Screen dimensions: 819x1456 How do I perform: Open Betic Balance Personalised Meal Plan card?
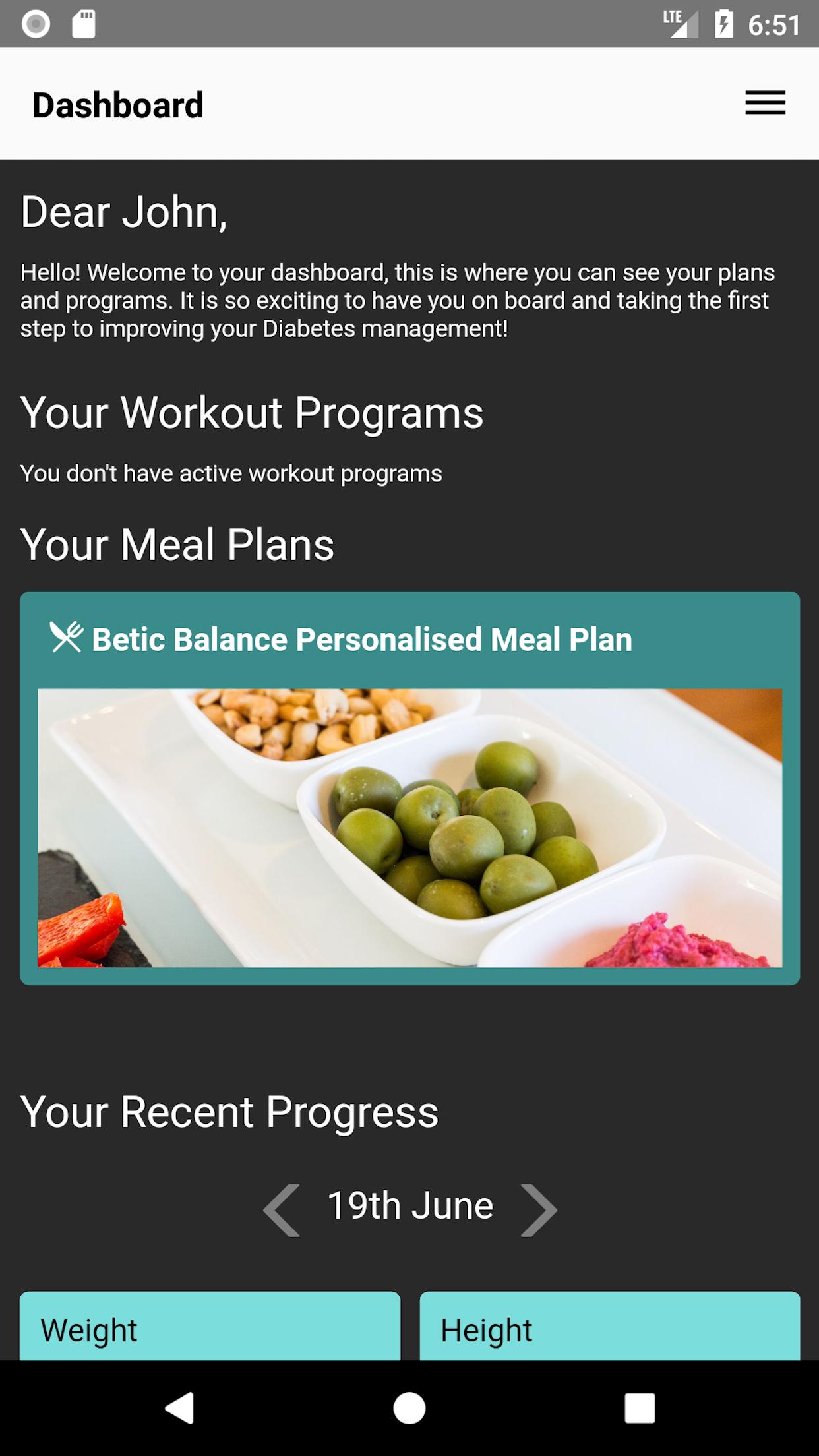click(409, 787)
